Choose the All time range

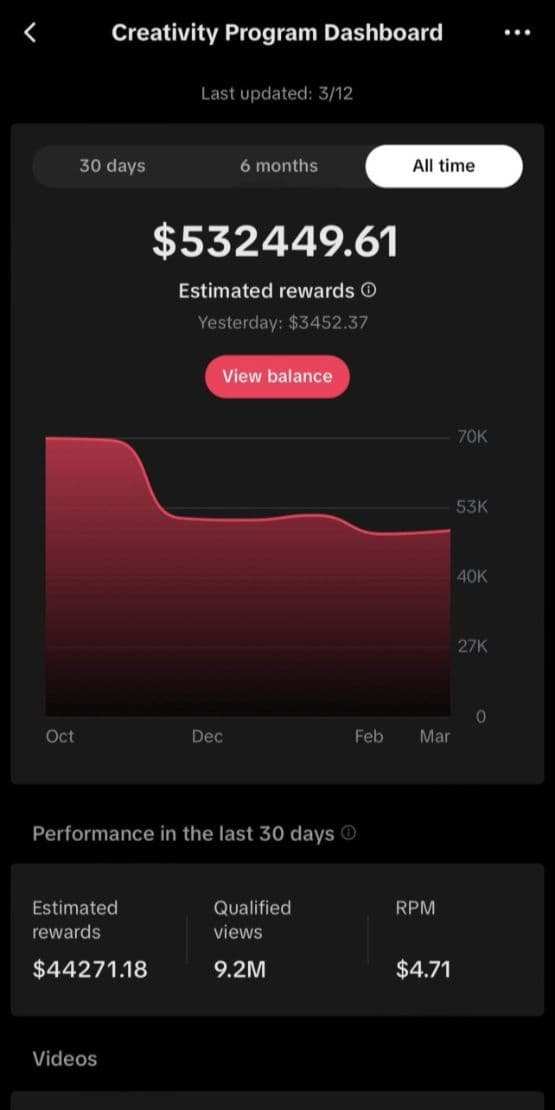[x=444, y=166]
